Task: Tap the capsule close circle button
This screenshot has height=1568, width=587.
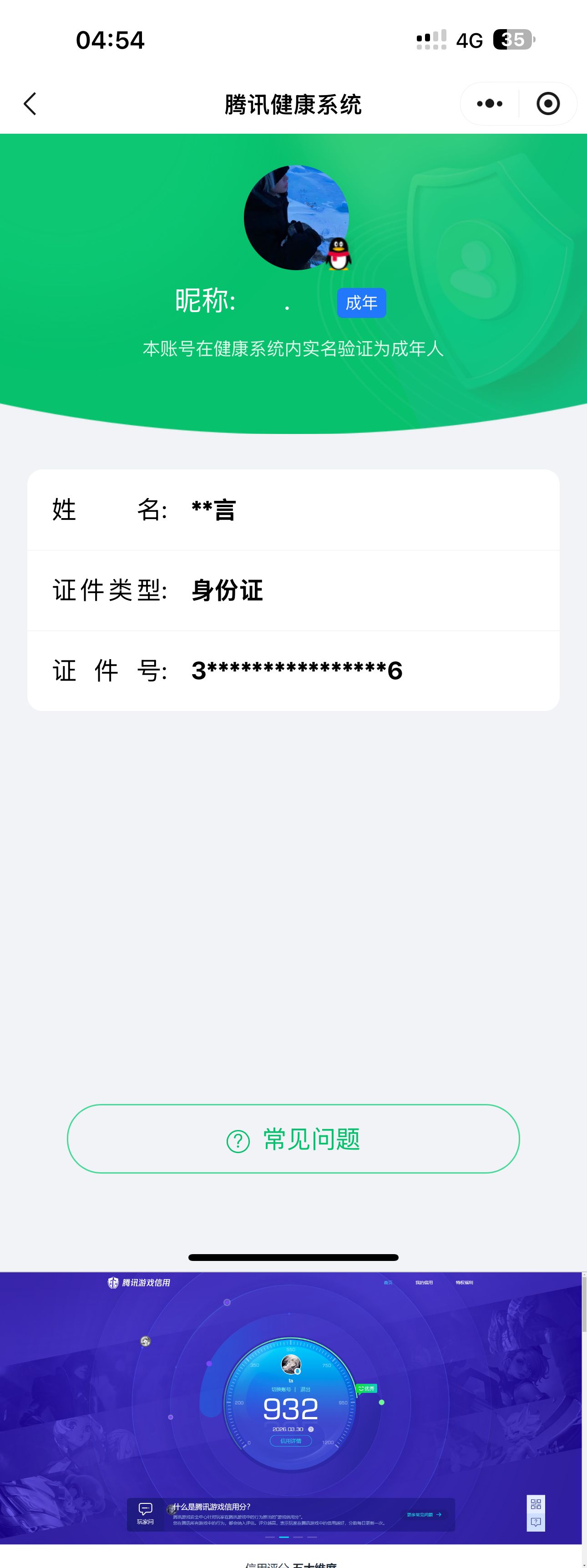Action: click(547, 103)
